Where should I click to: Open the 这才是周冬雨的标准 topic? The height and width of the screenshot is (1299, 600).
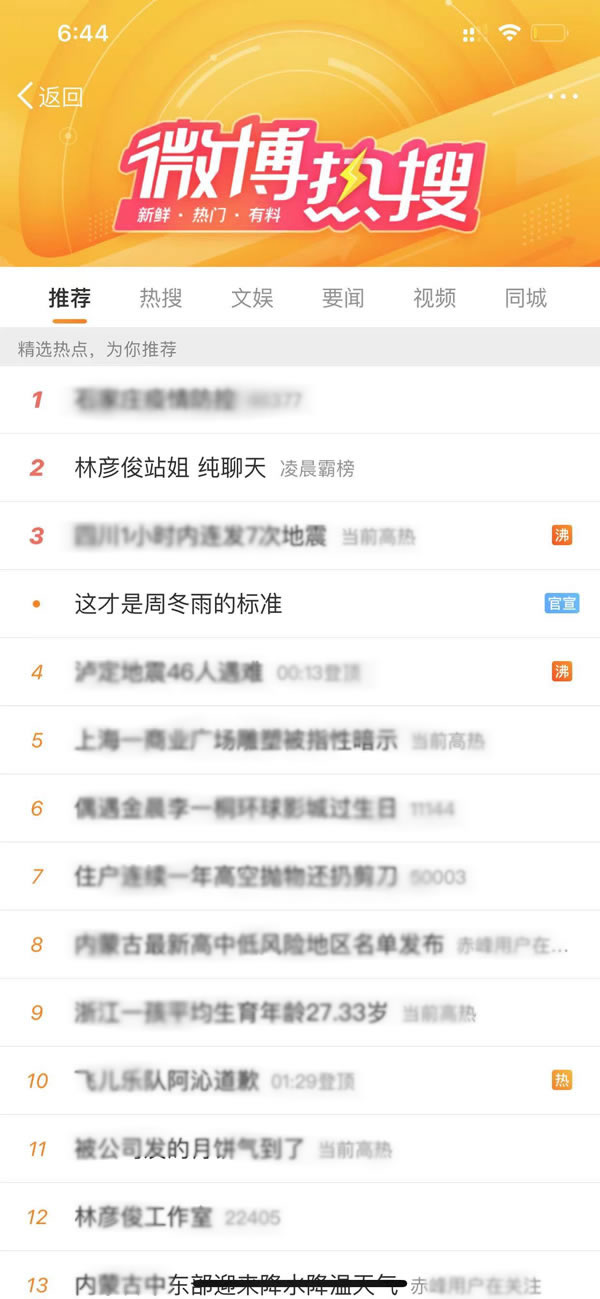[x=178, y=604]
